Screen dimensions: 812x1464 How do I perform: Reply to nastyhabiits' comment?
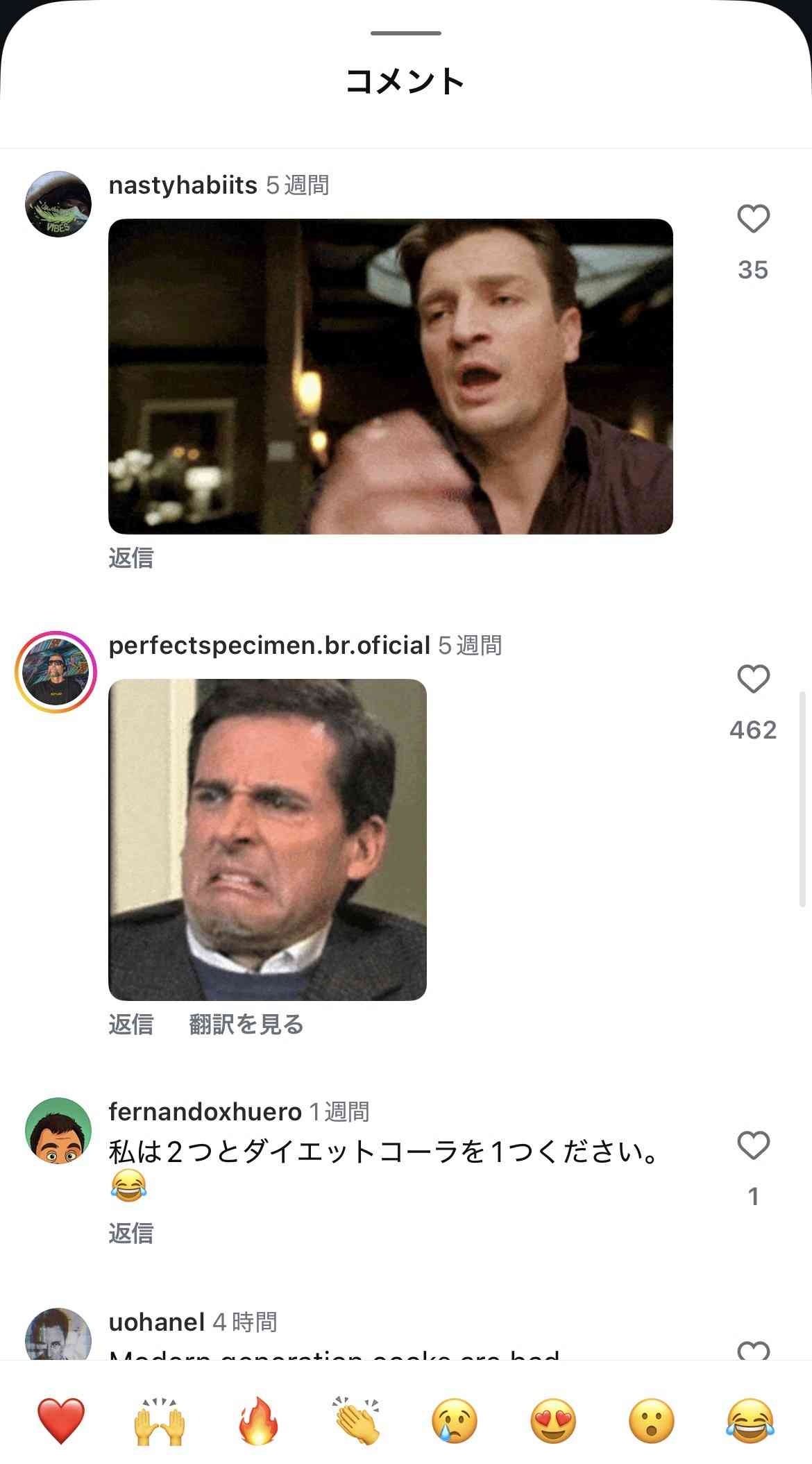[130, 557]
